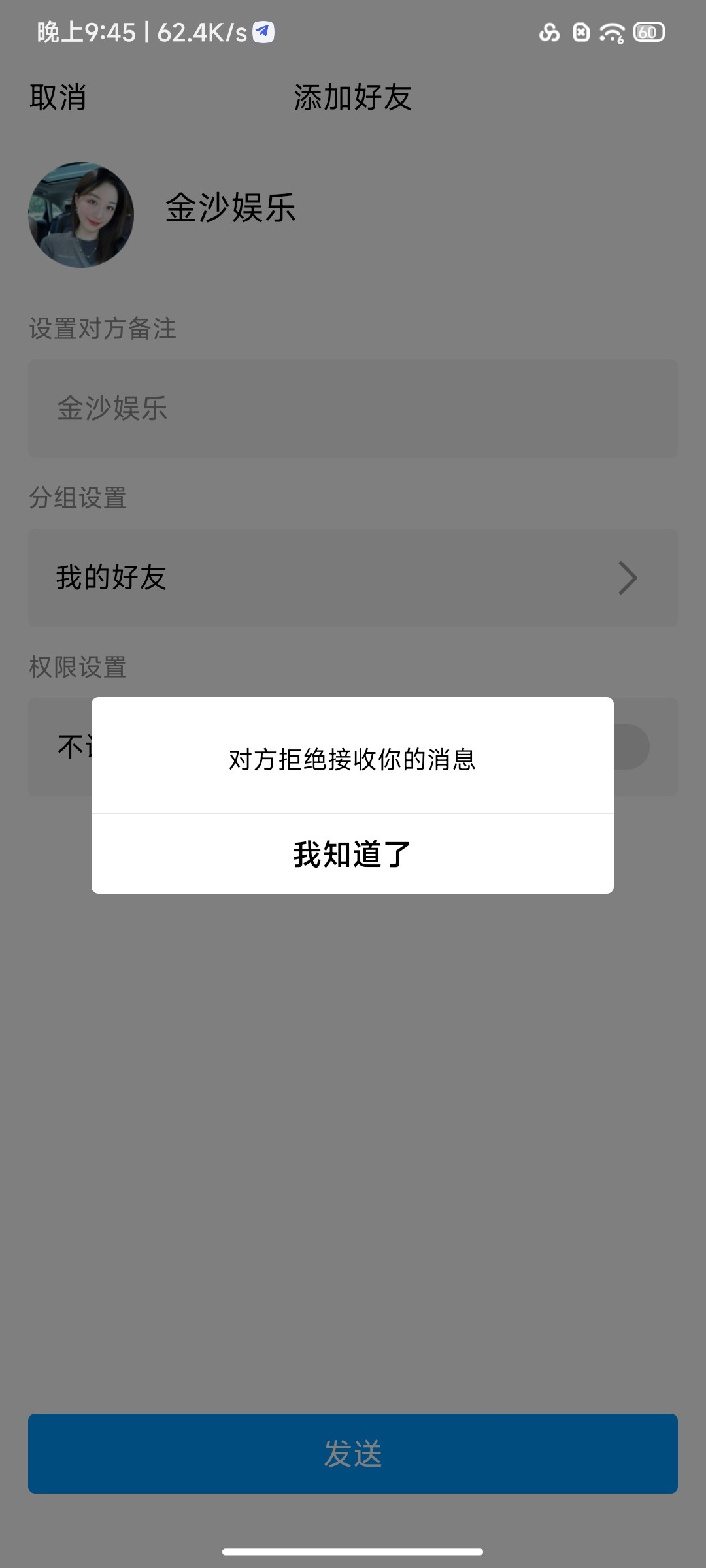Tap the remark input field showing 金沙娱乐
The width and height of the screenshot is (706, 1568).
[x=353, y=410]
